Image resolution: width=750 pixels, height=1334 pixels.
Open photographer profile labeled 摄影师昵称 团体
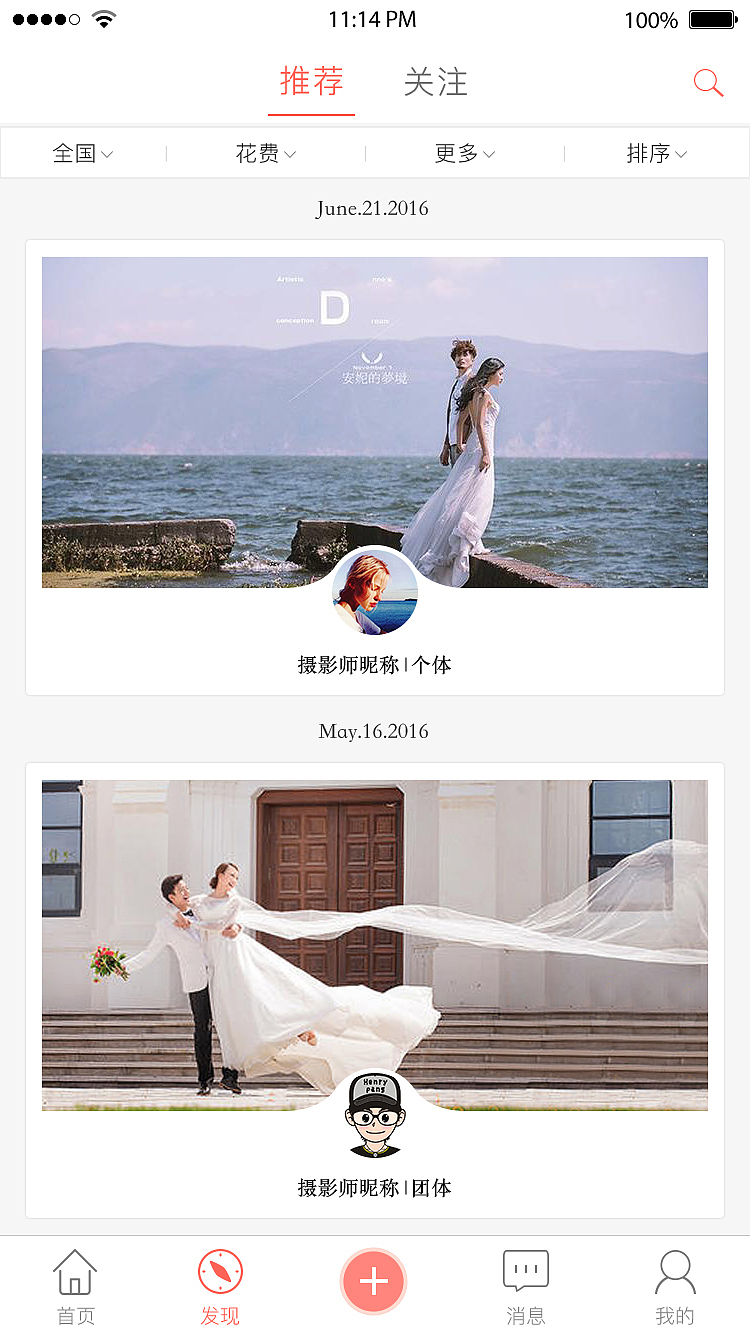[x=374, y=1188]
